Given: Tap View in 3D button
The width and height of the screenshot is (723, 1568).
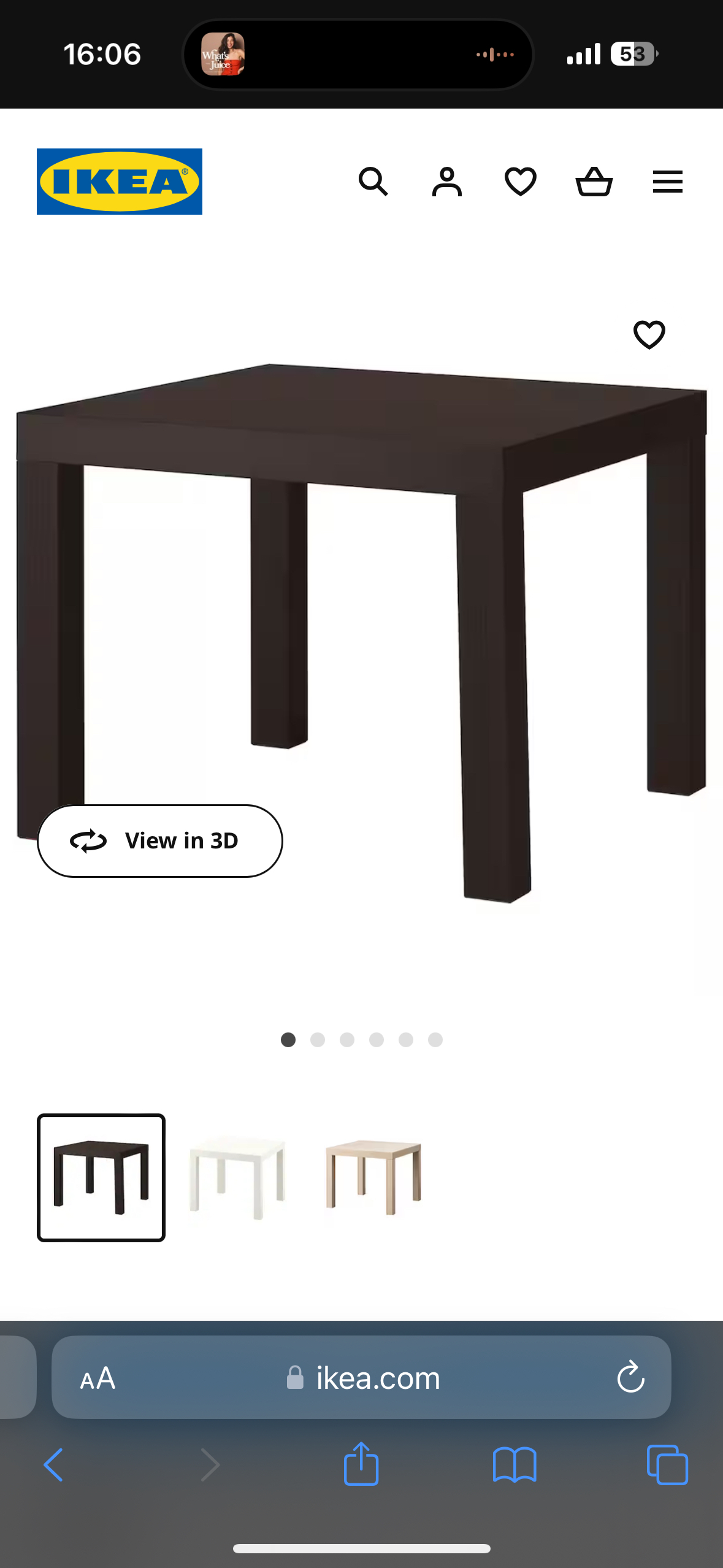Looking at the screenshot, I should click(x=159, y=840).
